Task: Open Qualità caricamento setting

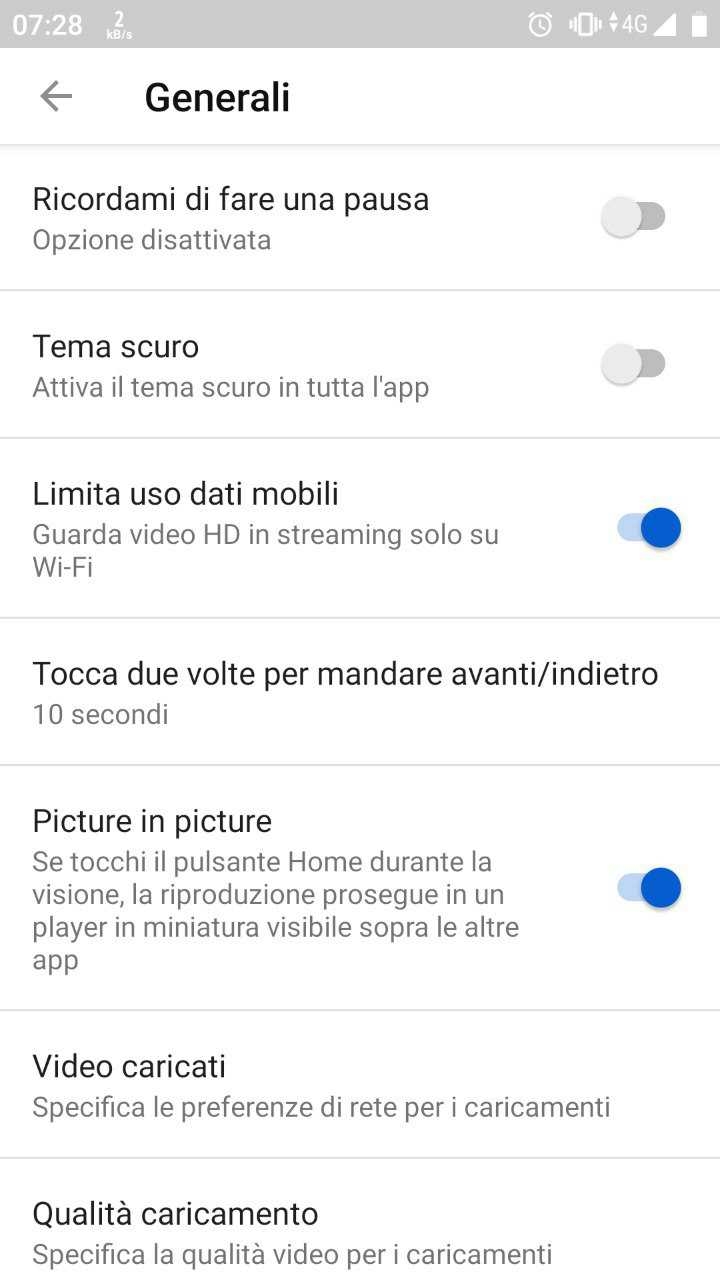Action: (292, 1232)
